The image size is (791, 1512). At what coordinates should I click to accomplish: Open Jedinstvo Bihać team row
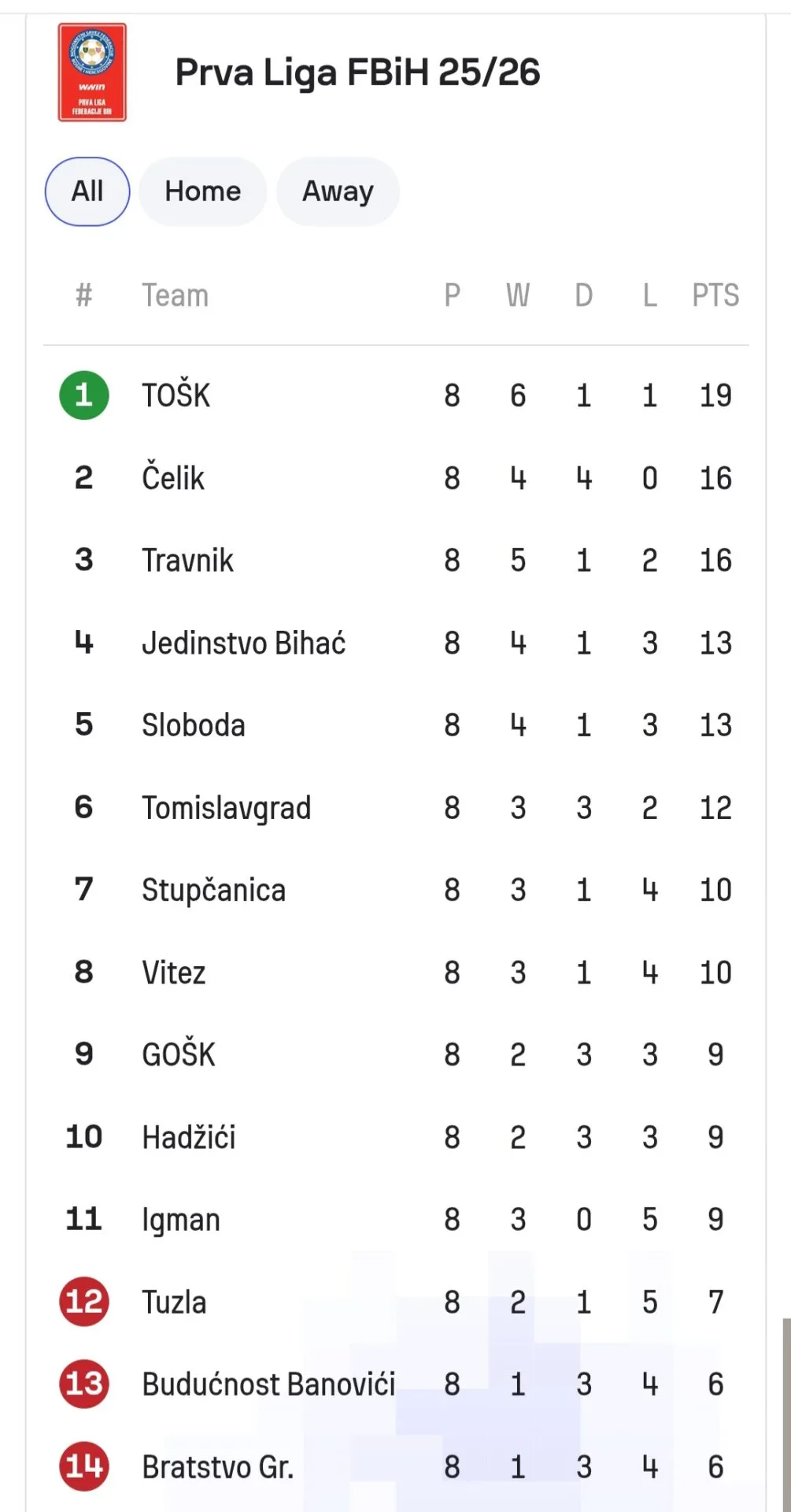tap(243, 643)
